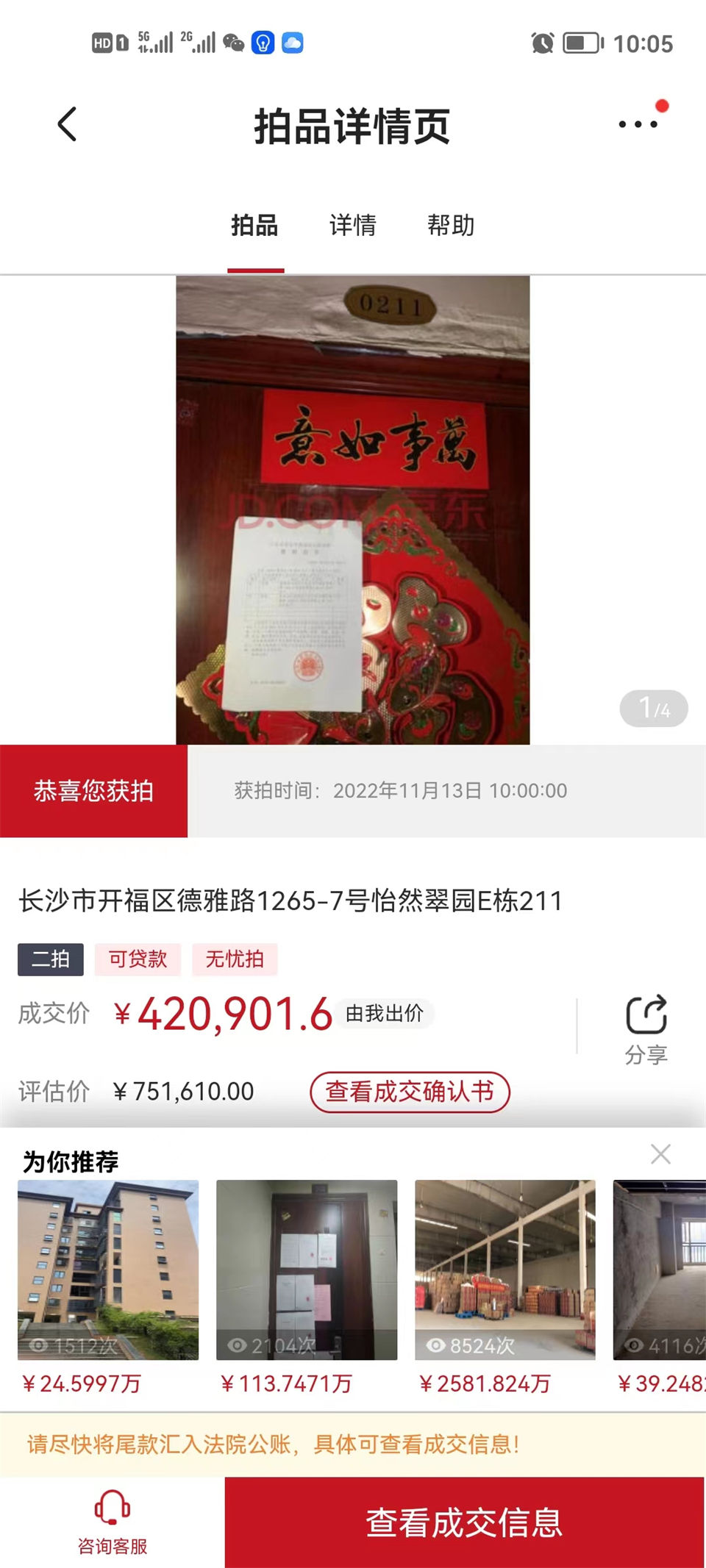Share this auction via 分享
This screenshot has height=1568, width=706.
[x=646, y=1028]
